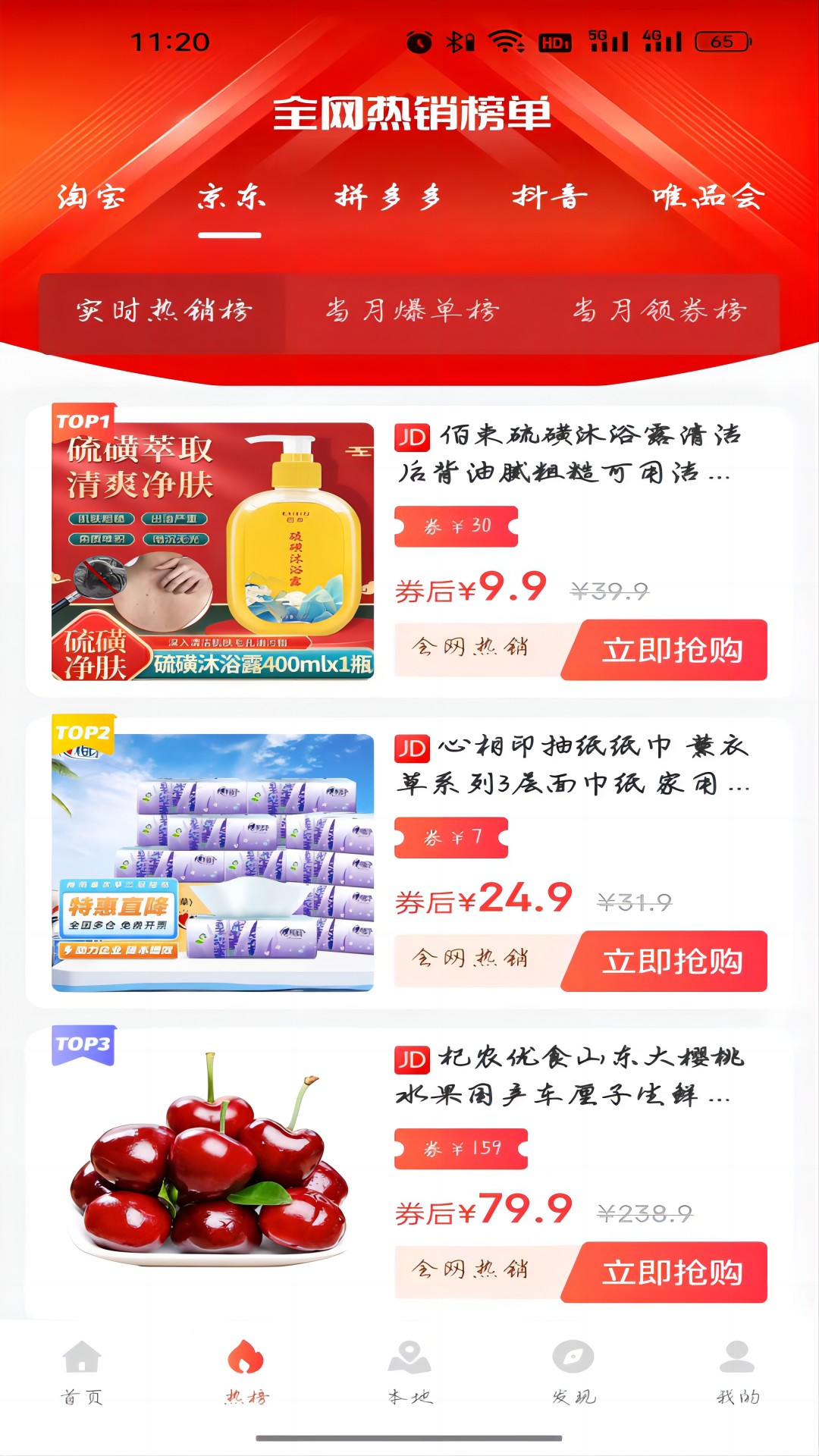Select the 当月爆单榜 ranking option
The height and width of the screenshot is (1456, 819).
(415, 309)
